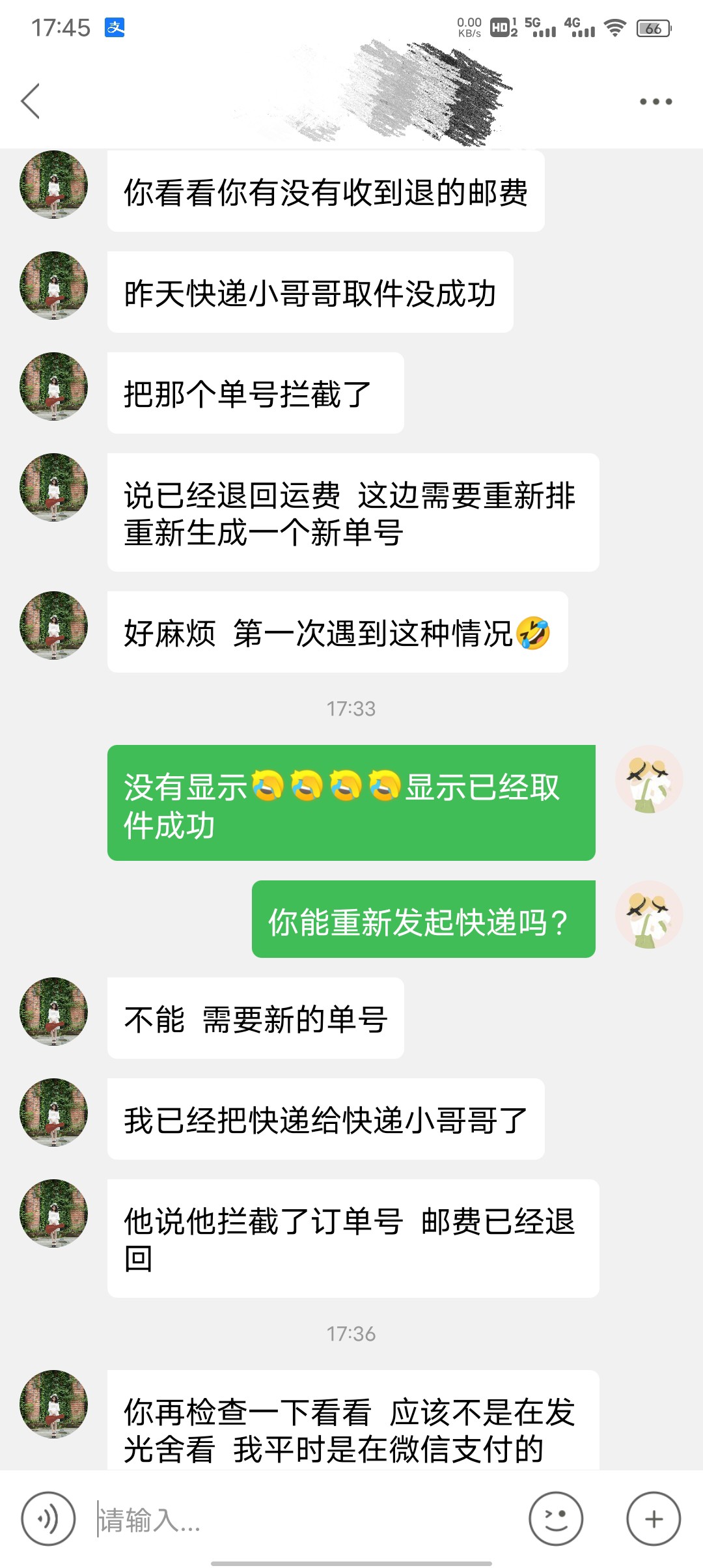
Task: Focus the 请输入 message field
Action: [x=306, y=1520]
